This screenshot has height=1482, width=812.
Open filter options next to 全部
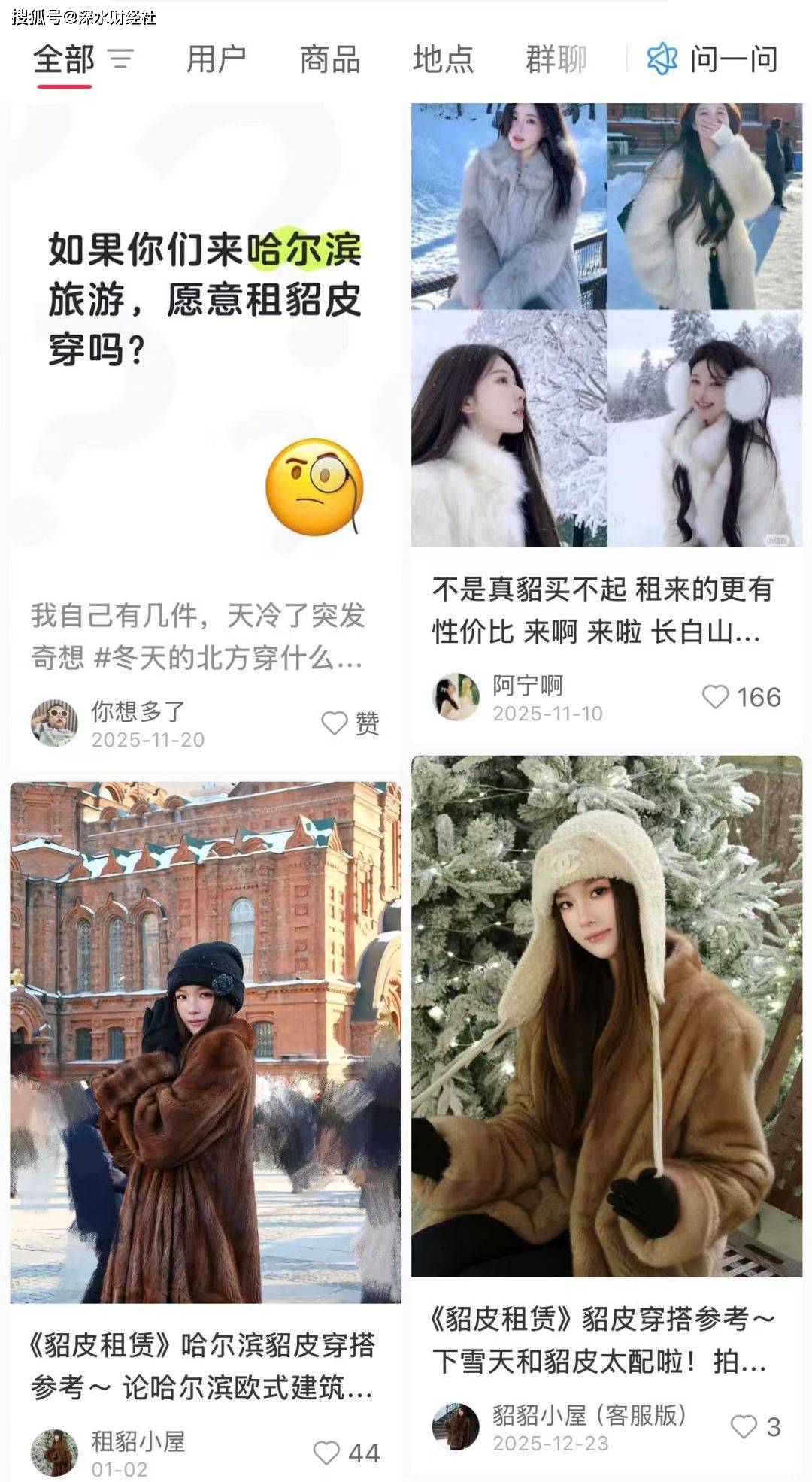120,59
